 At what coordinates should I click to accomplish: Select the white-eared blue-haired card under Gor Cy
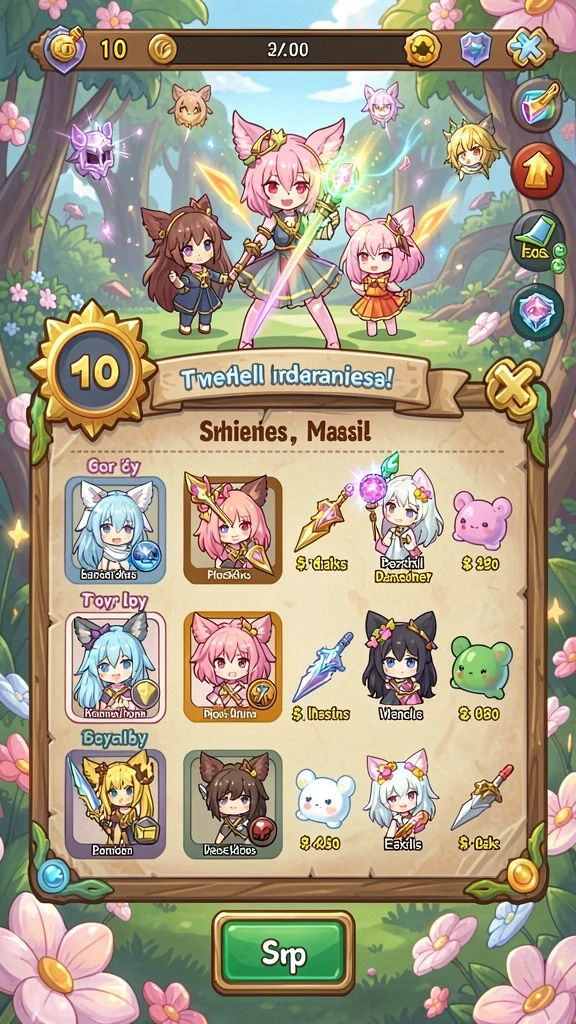[115, 530]
